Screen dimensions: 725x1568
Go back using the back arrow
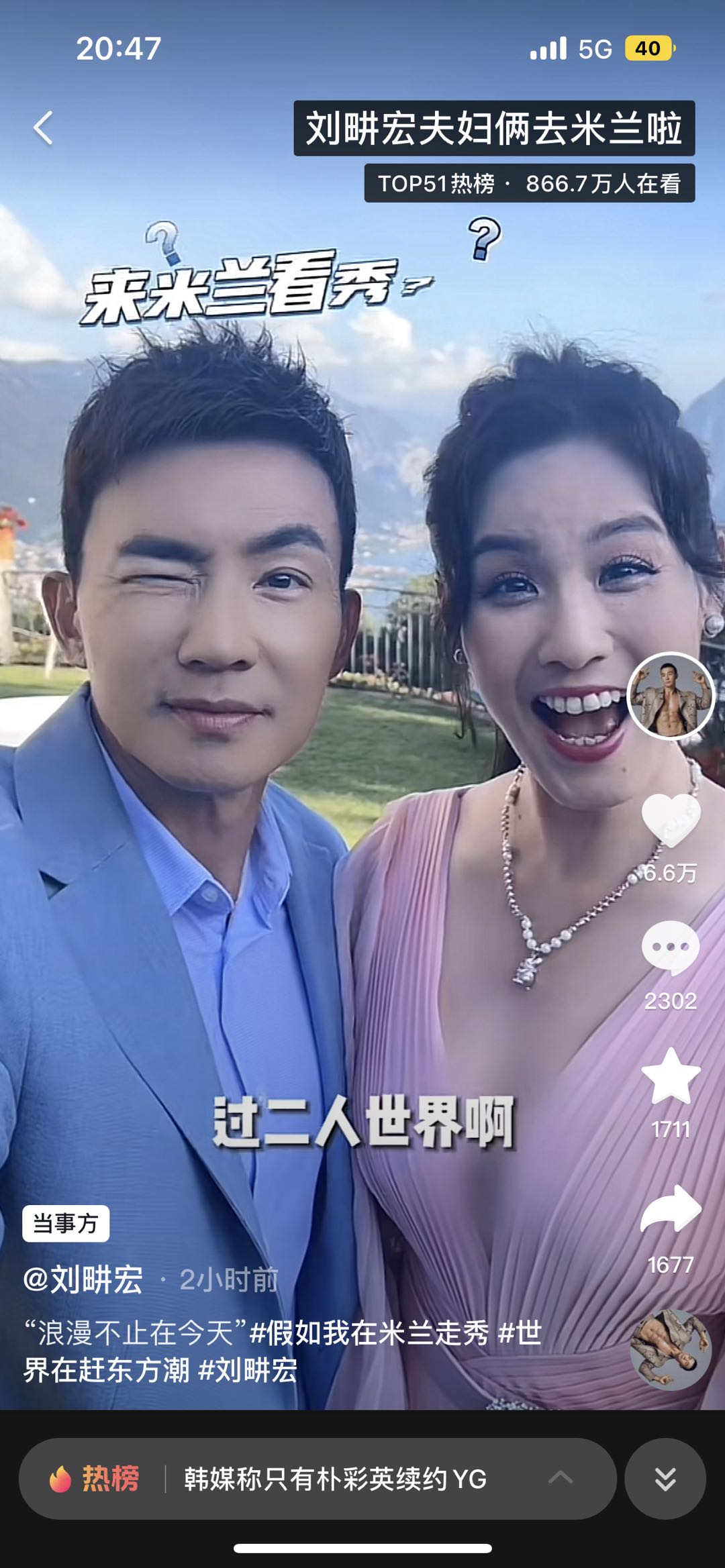click(44, 127)
